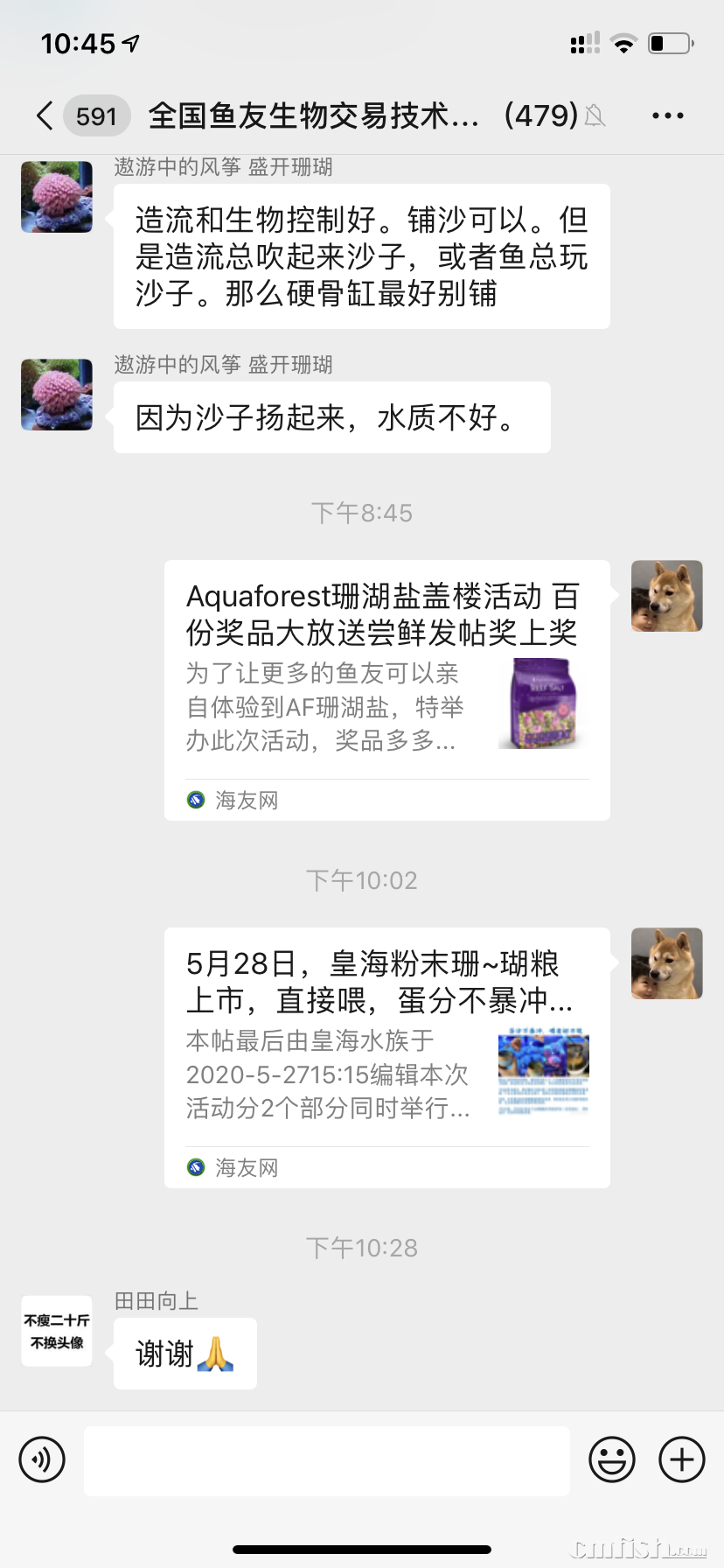The height and width of the screenshot is (1568, 724).
Task: Open the group chat overflow menu
Action: pos(667,115)
